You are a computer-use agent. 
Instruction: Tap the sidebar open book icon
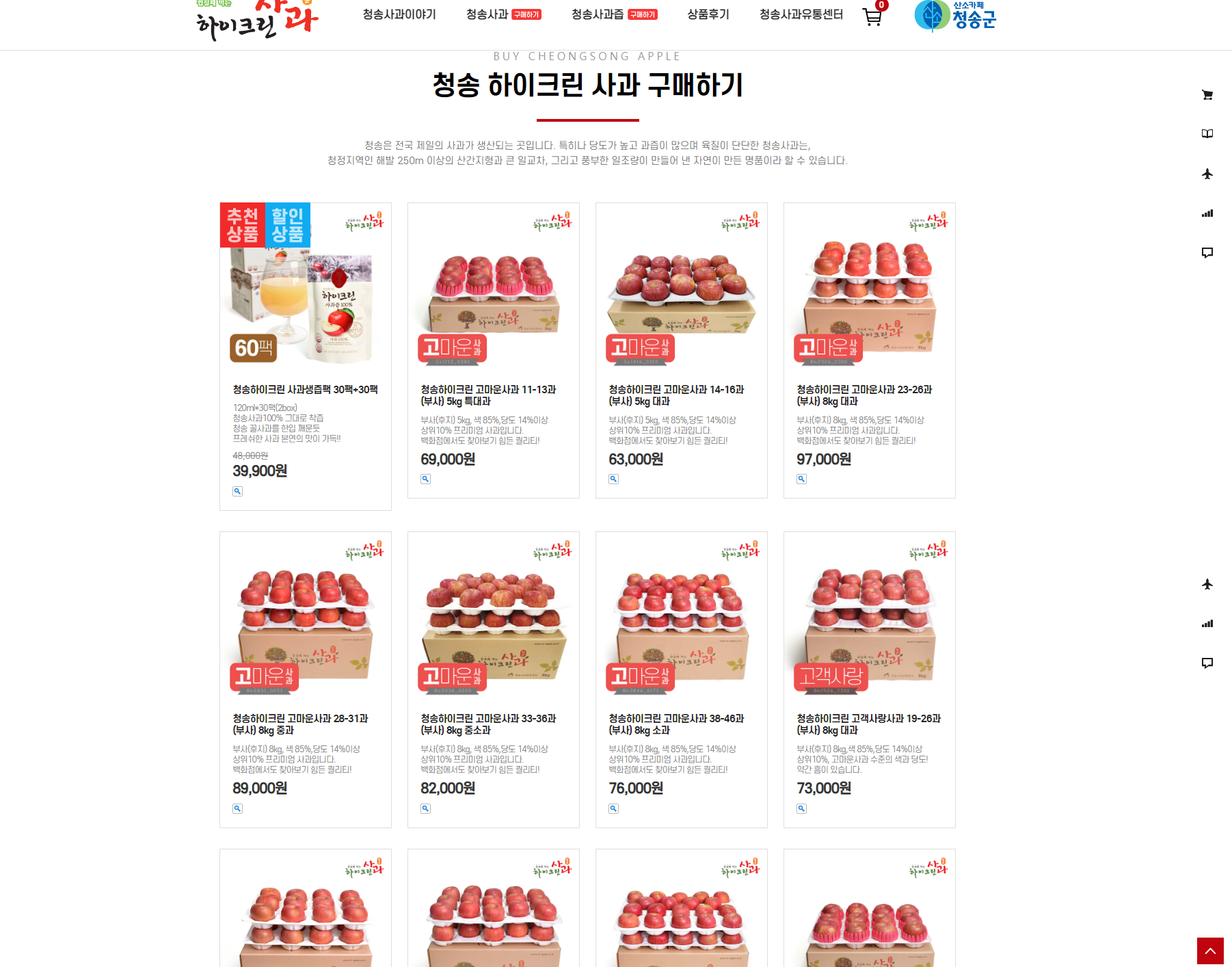point(1207,134)
